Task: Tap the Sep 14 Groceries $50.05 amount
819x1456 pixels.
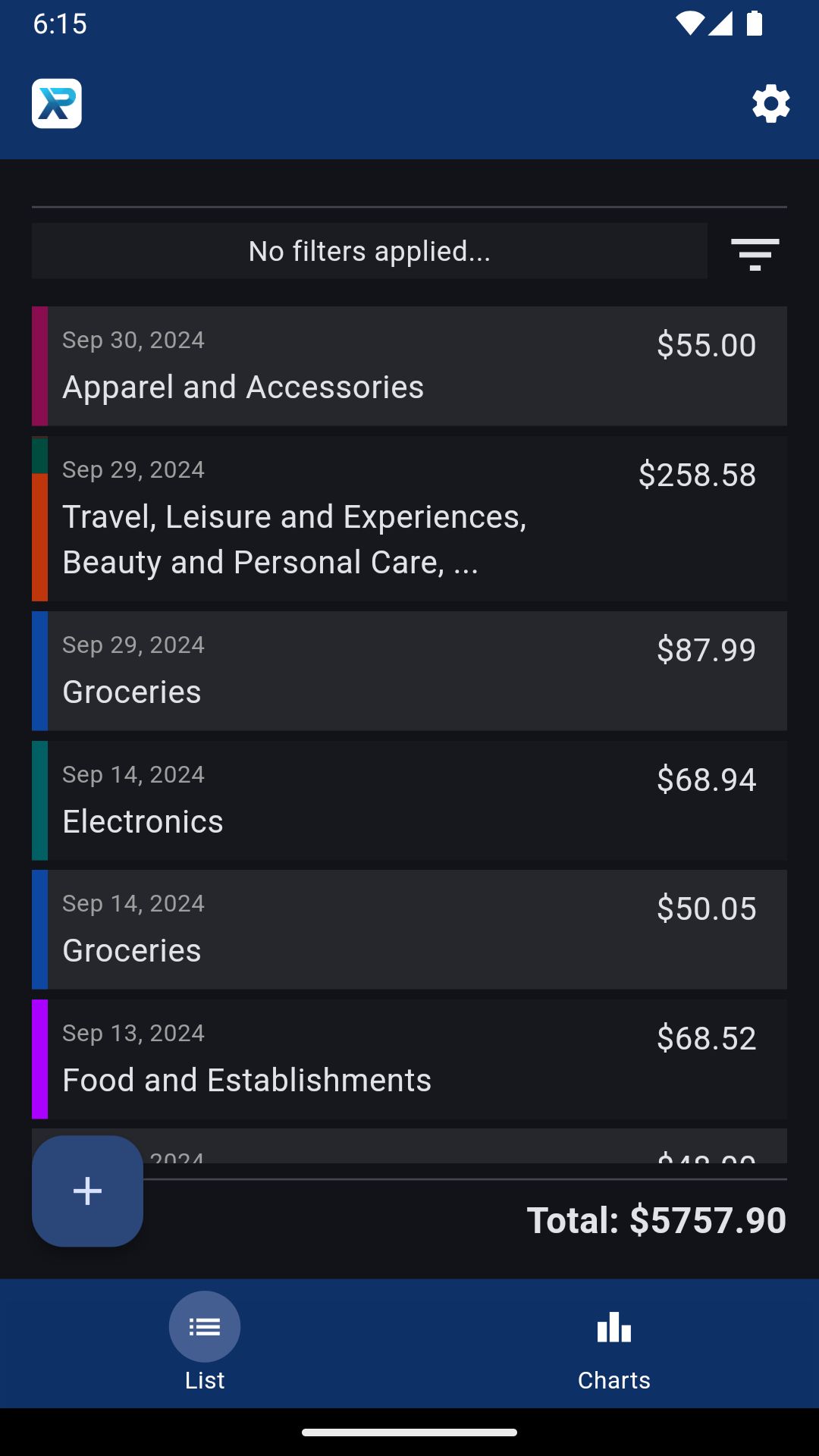Action: point(706,908)
